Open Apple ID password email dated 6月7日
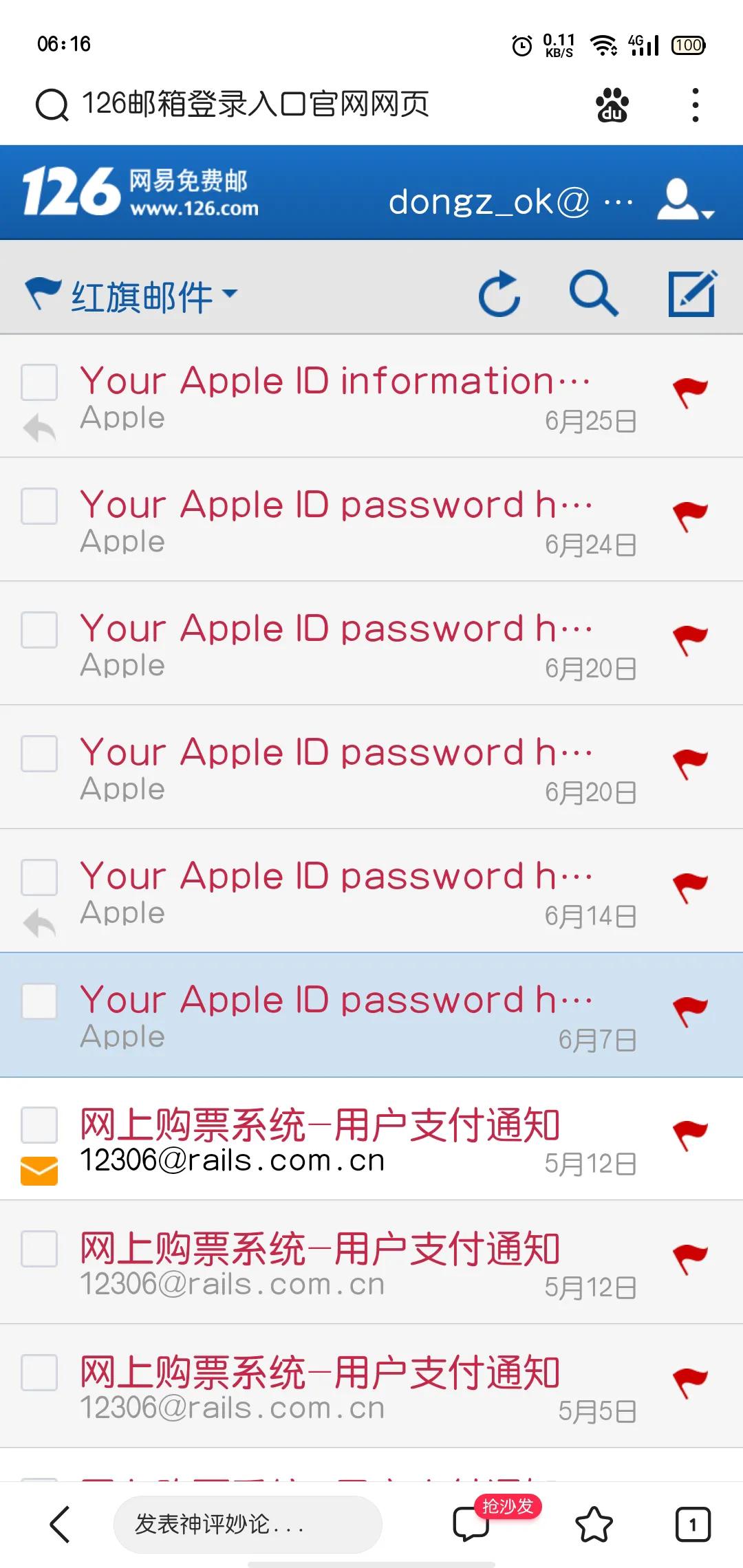The height and width of the screenshot is (1568, 743). point(335,1014)
